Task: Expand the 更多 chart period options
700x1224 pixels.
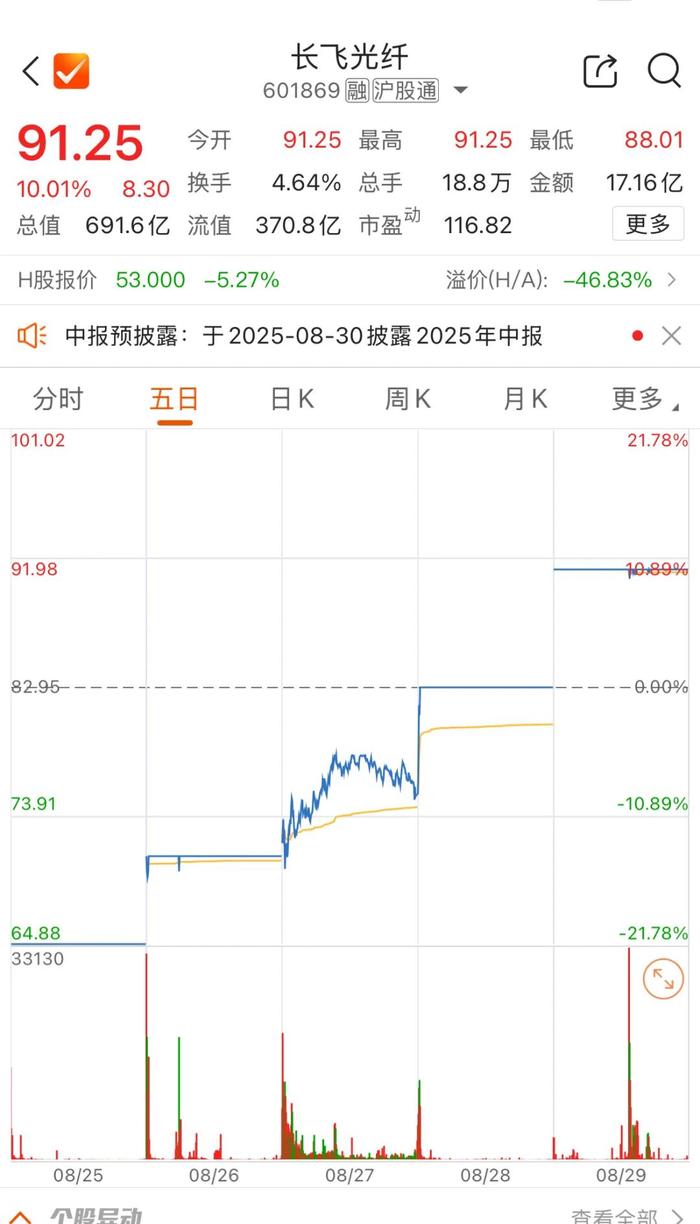Action: 644,399
